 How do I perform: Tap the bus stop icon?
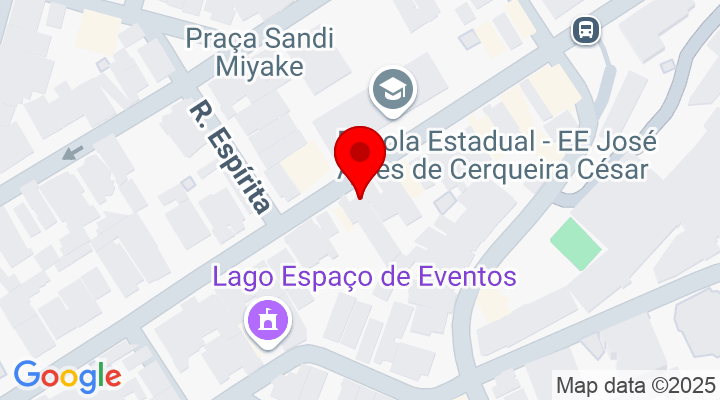tap(586, 30)
